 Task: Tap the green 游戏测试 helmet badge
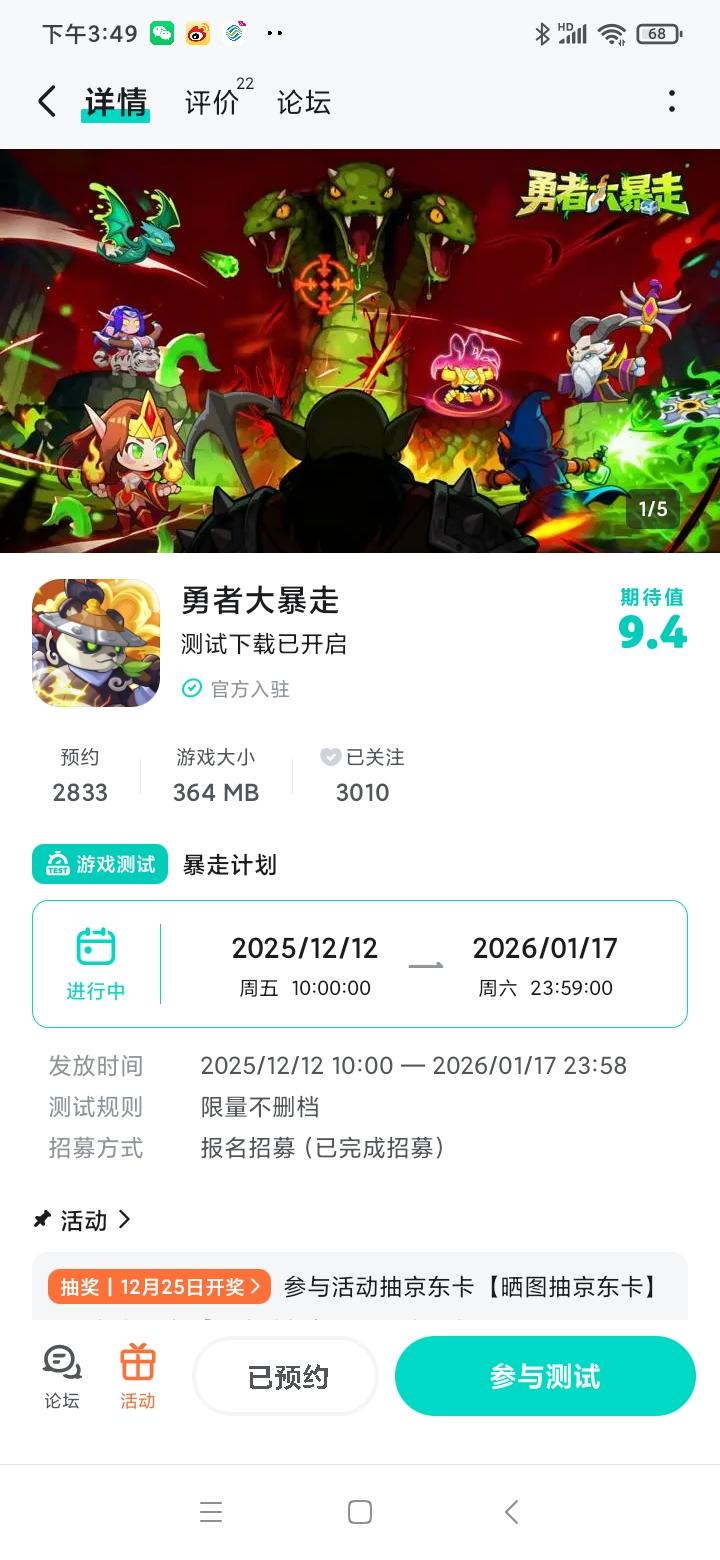[98, 863]
